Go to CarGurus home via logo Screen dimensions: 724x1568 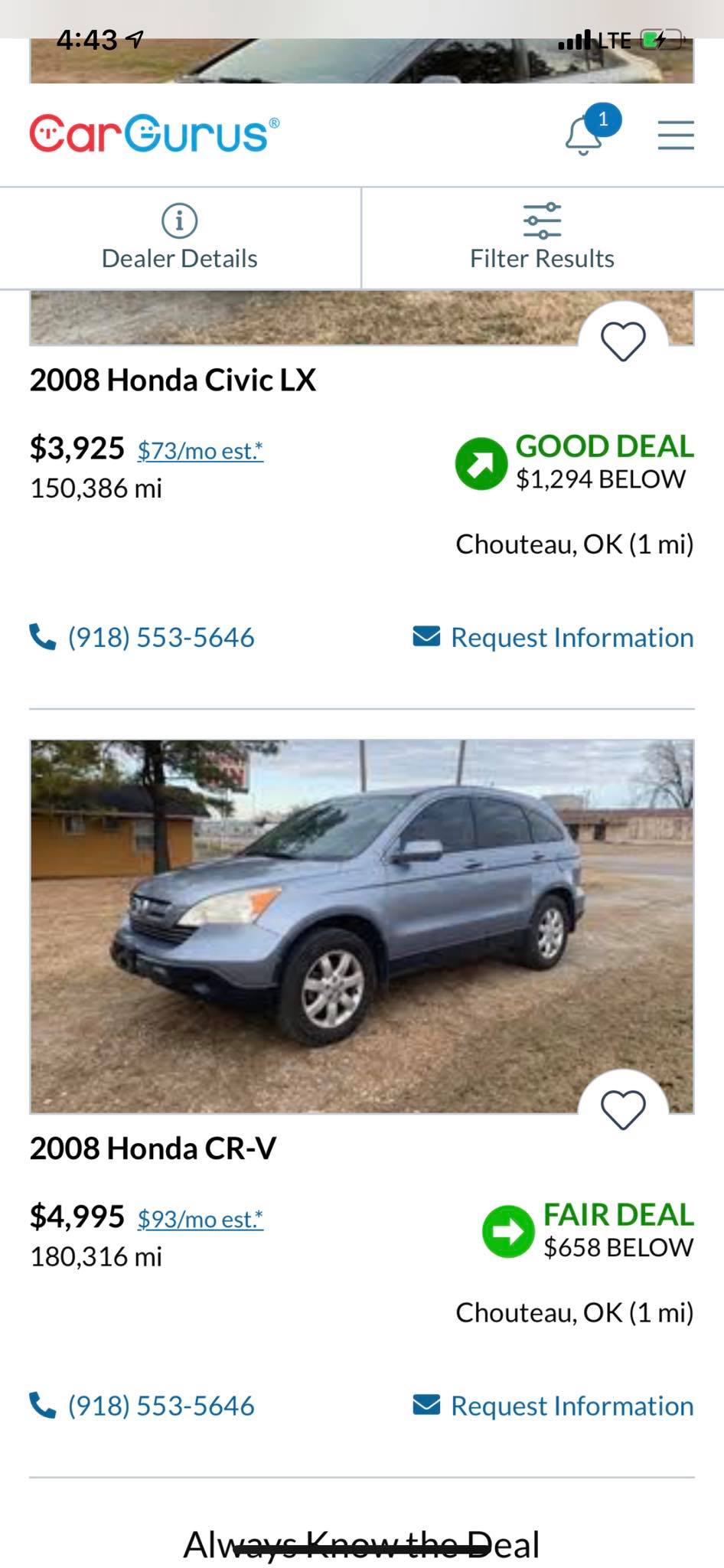click(x=155, y=134)
